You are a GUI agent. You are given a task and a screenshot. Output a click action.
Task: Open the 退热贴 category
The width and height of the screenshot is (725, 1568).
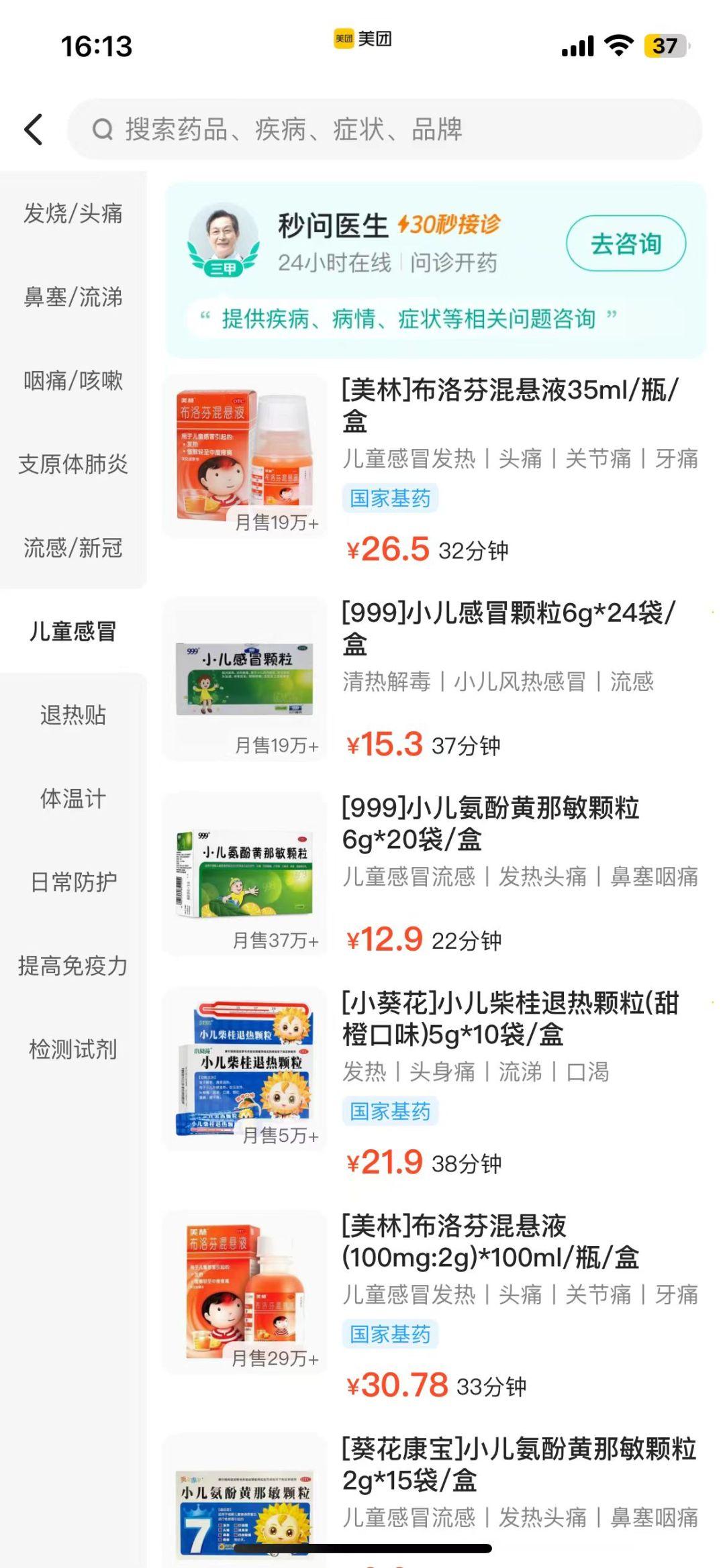point(72,715)
